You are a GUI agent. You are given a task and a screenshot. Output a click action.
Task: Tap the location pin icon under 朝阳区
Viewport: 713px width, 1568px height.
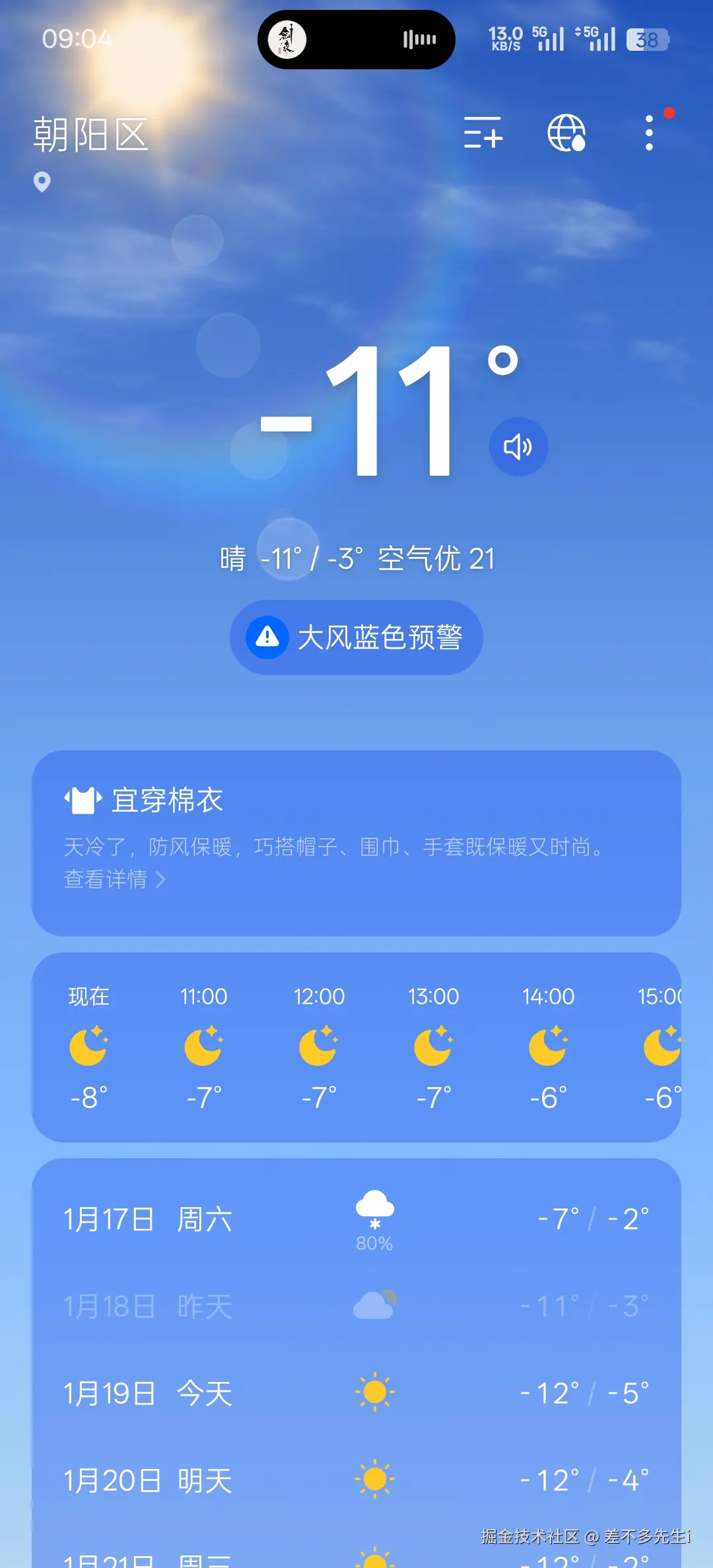[x=41, y=183]
